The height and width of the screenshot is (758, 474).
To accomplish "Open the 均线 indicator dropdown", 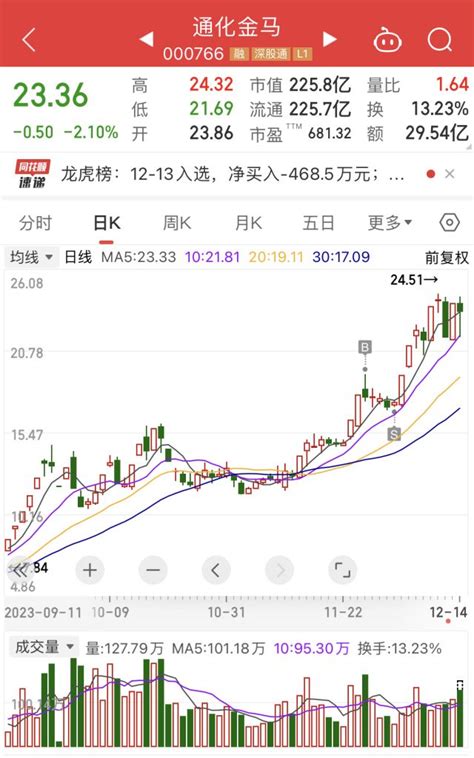I will [x=31, y=257].
